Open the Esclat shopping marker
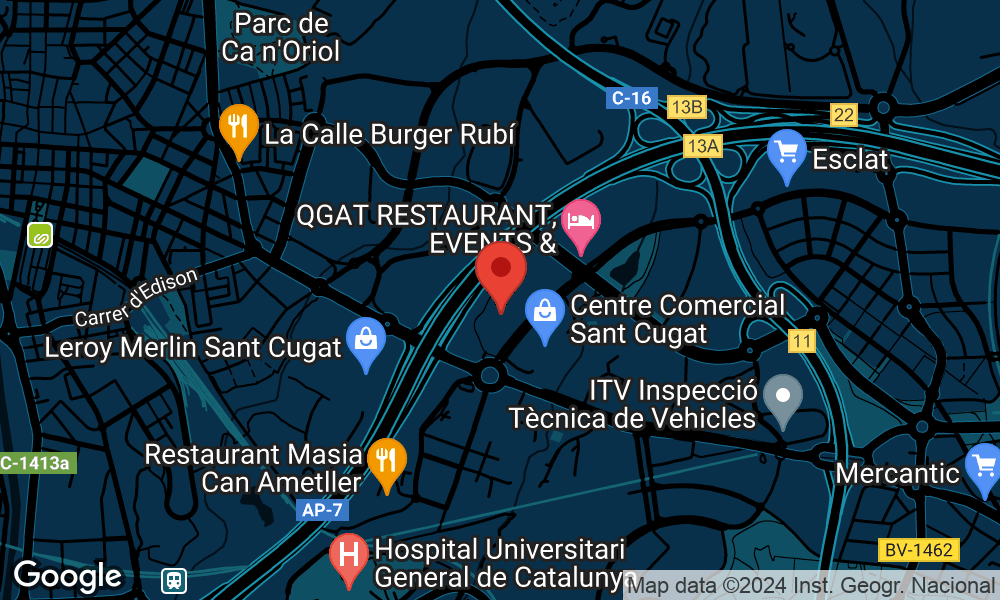This screenshot has height=600, width=1000. coord(787,154)
